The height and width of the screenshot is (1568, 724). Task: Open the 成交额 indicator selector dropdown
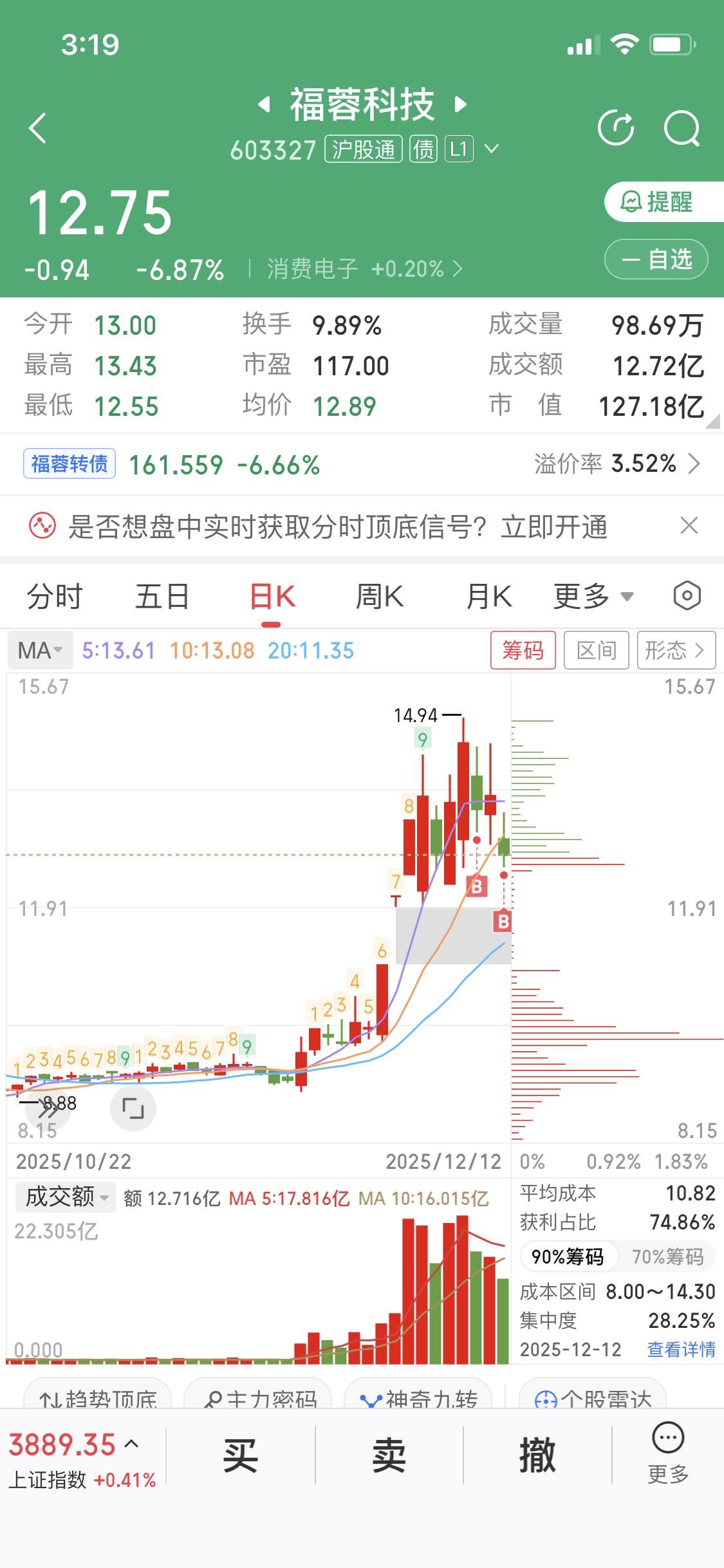[x=64, y=1196]
